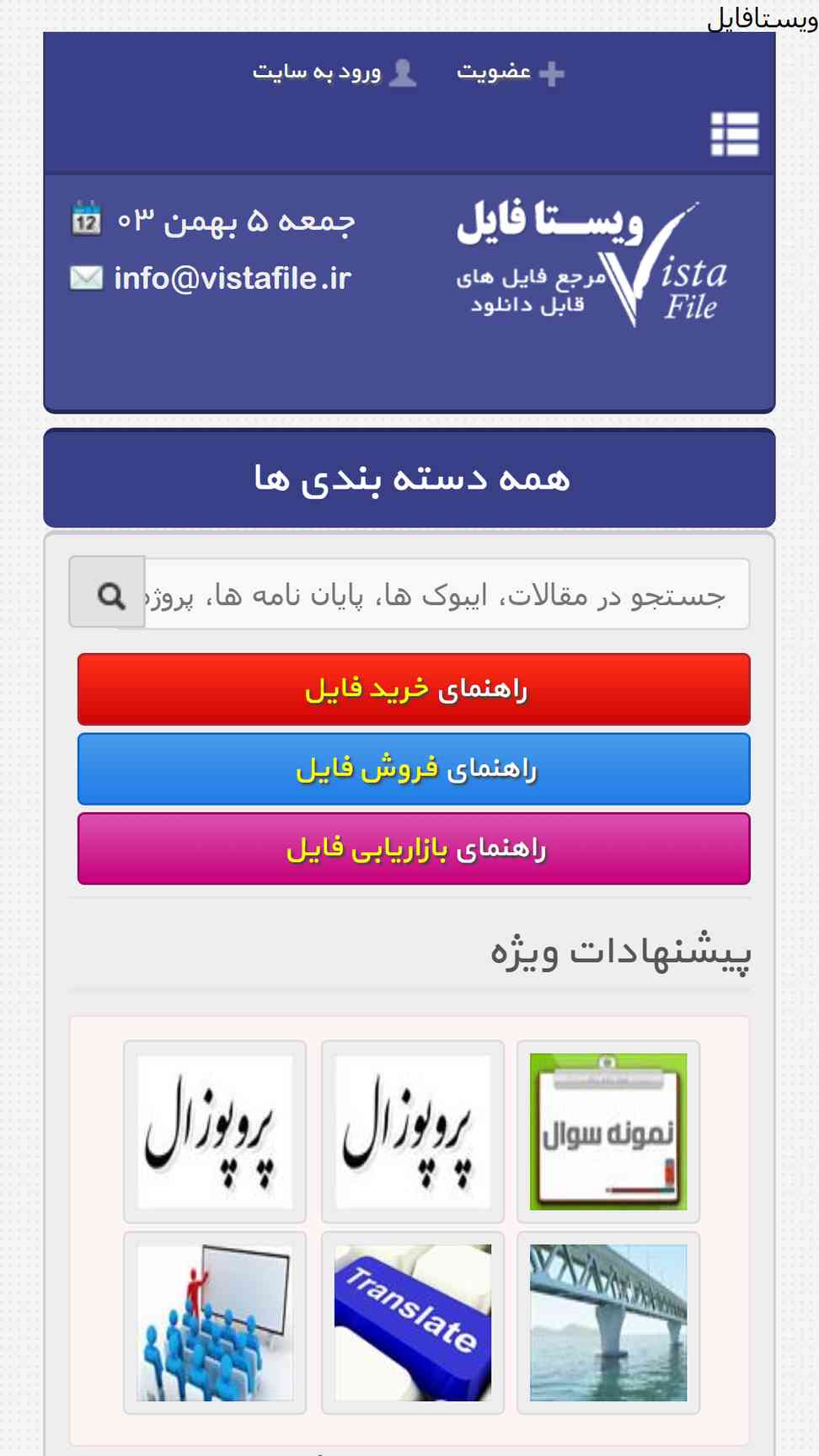Image resolution: width=819 pixels, height=1456 pixels.
Task: Open راهنمای خرید فایل guide
Action: [x=414, y=689]
